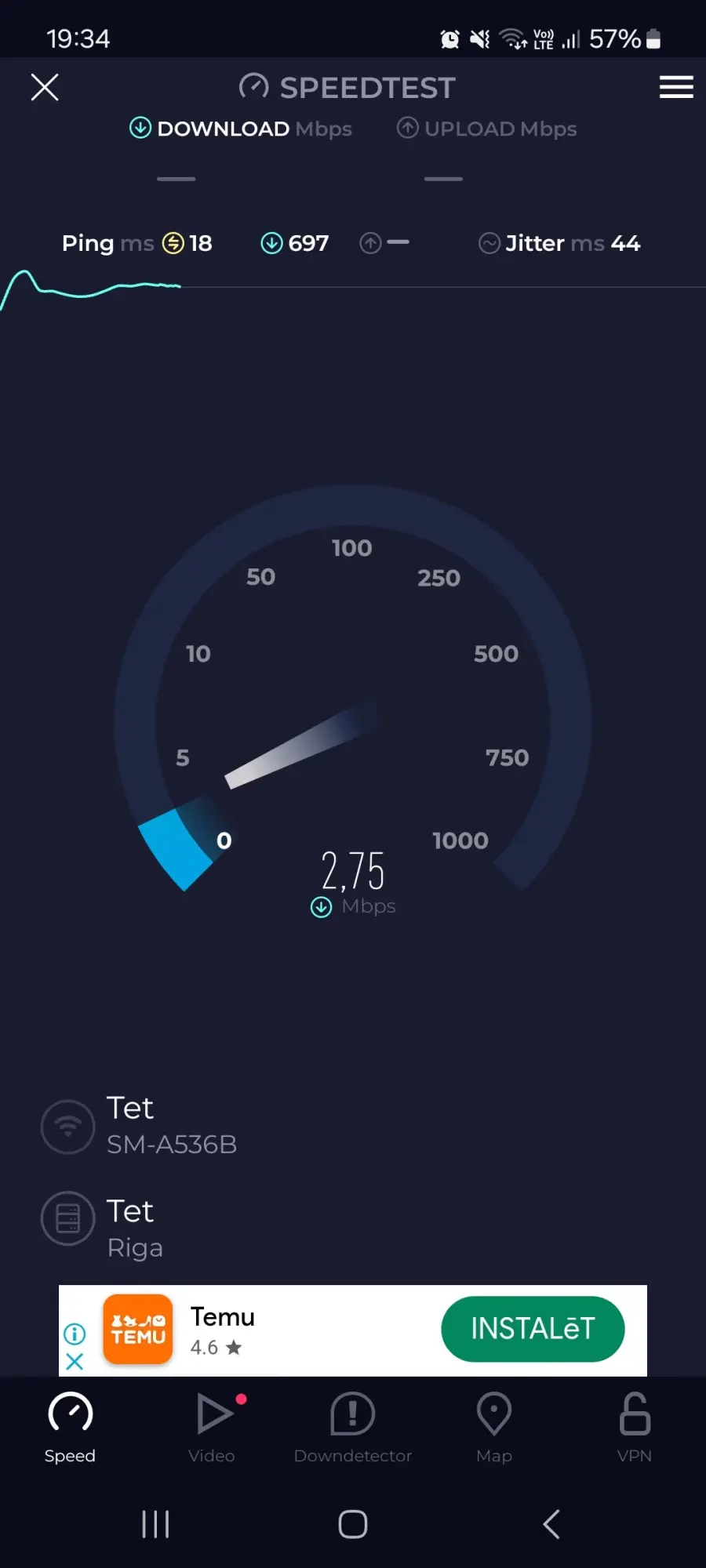
Task: View ad info icon
Action: click(75, 1333)
